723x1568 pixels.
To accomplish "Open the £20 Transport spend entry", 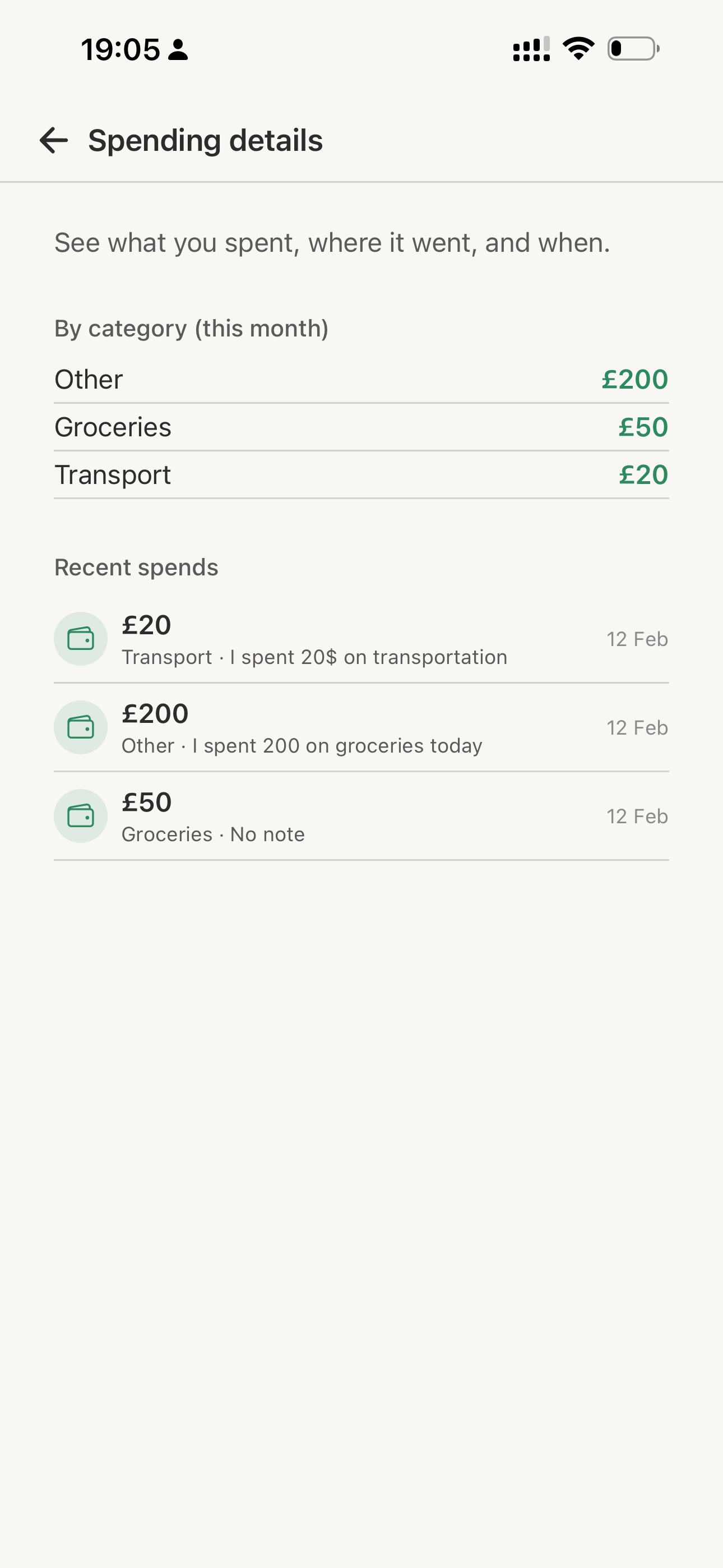I will coord(360,639).
